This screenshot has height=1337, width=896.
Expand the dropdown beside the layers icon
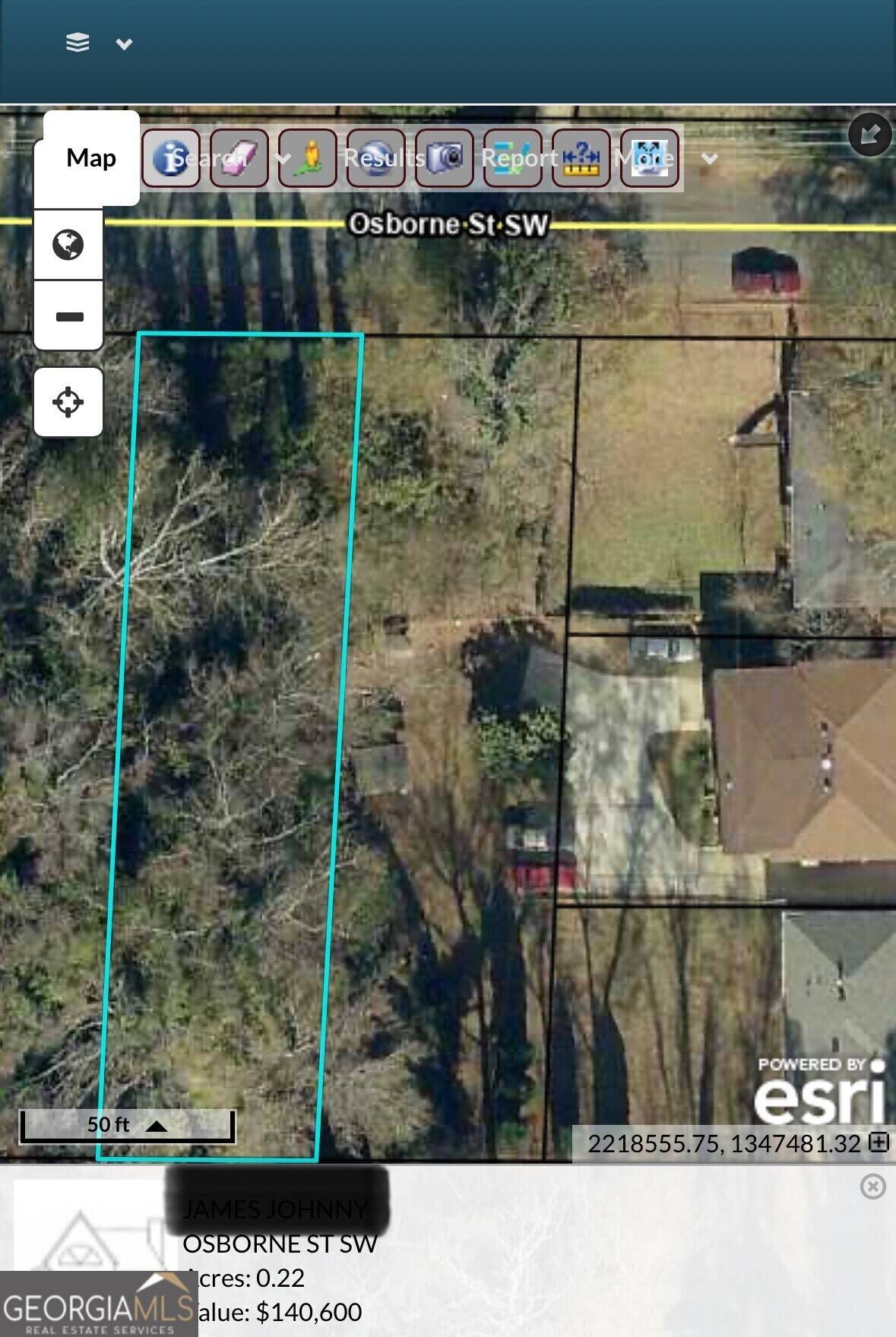click(x=124, y=44)
